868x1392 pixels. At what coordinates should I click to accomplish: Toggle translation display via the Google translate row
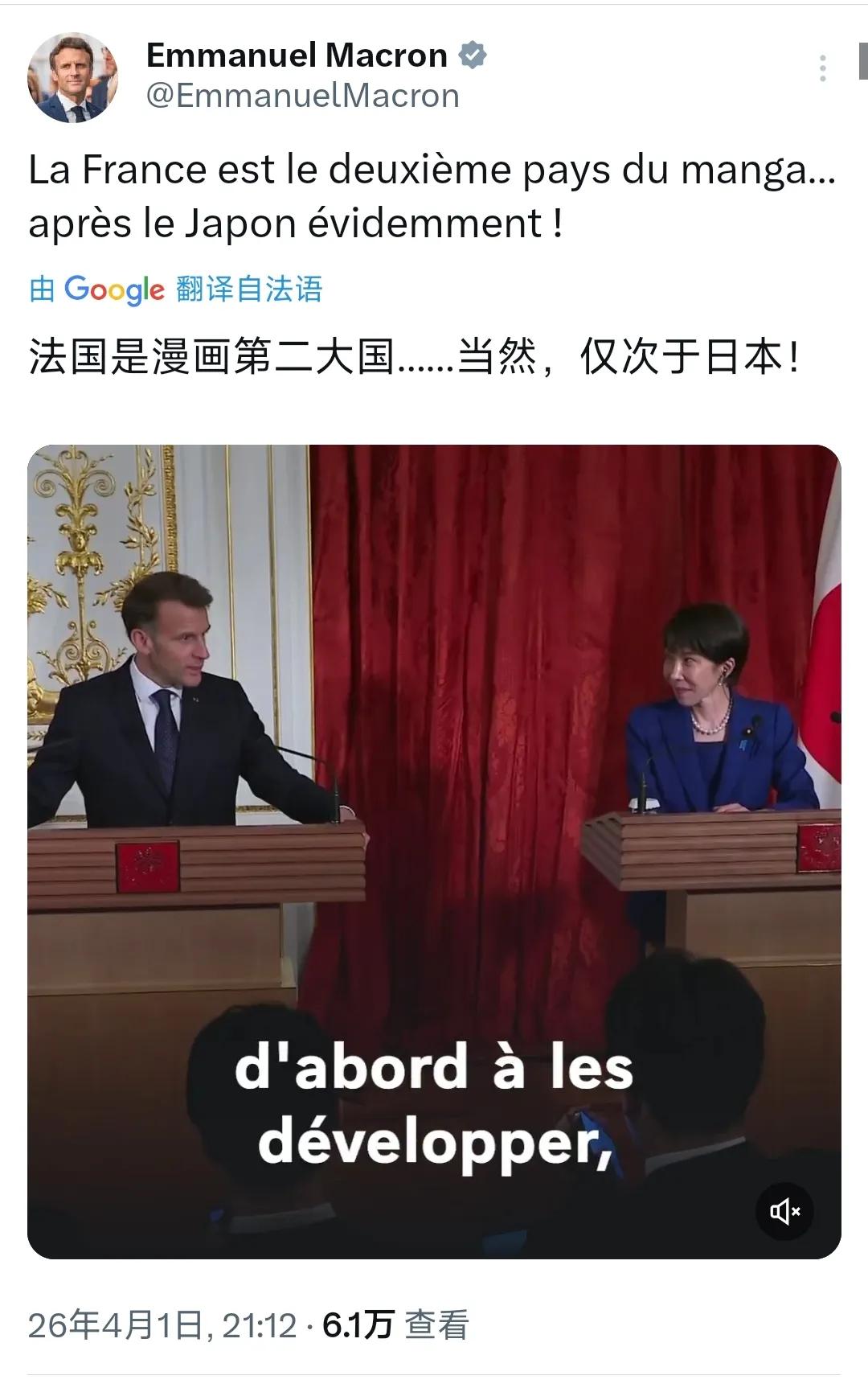coord(177,292)
